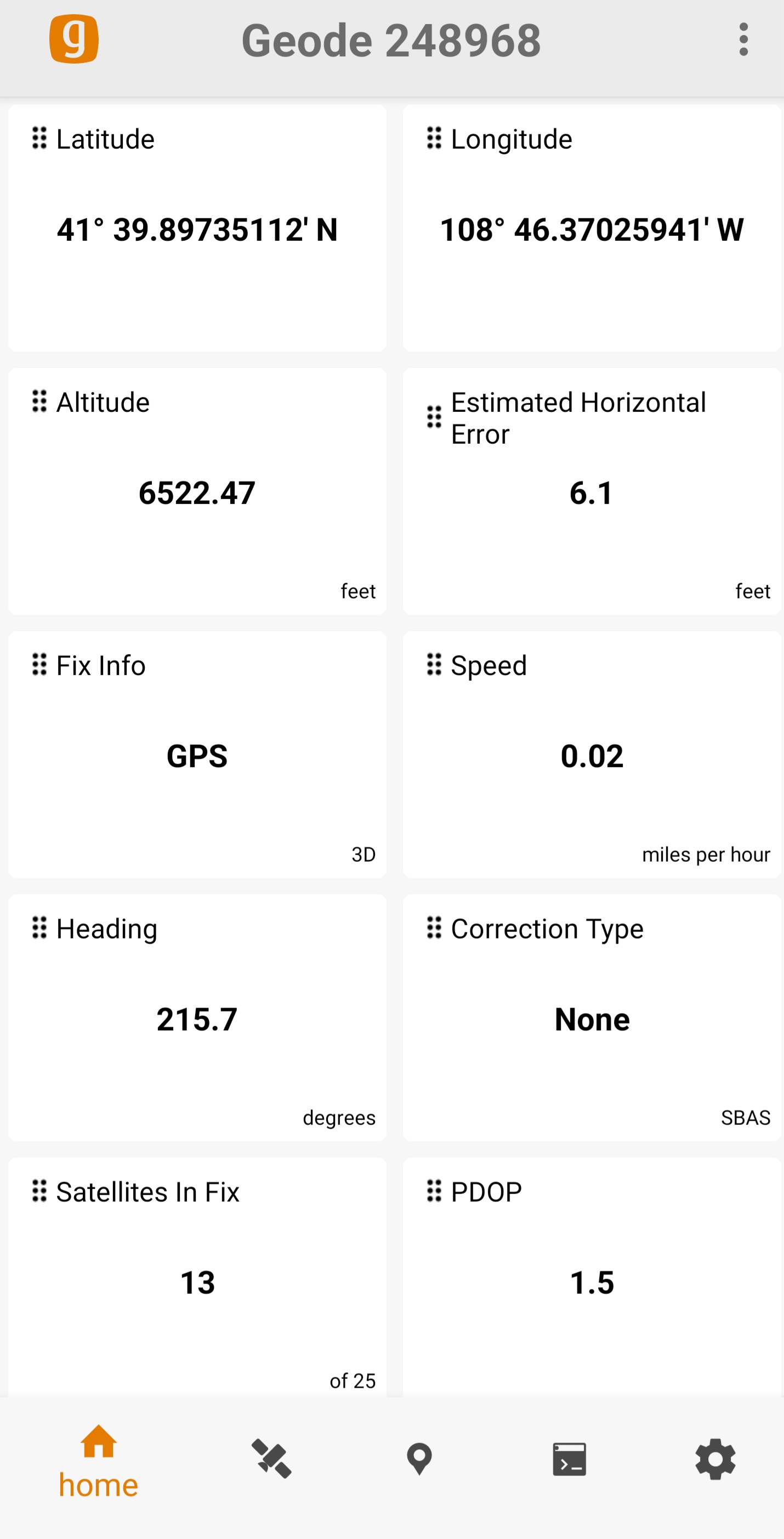The image size is (784, 1539).
Task: Open the map location pin tab
Action: coord(419,1458)
